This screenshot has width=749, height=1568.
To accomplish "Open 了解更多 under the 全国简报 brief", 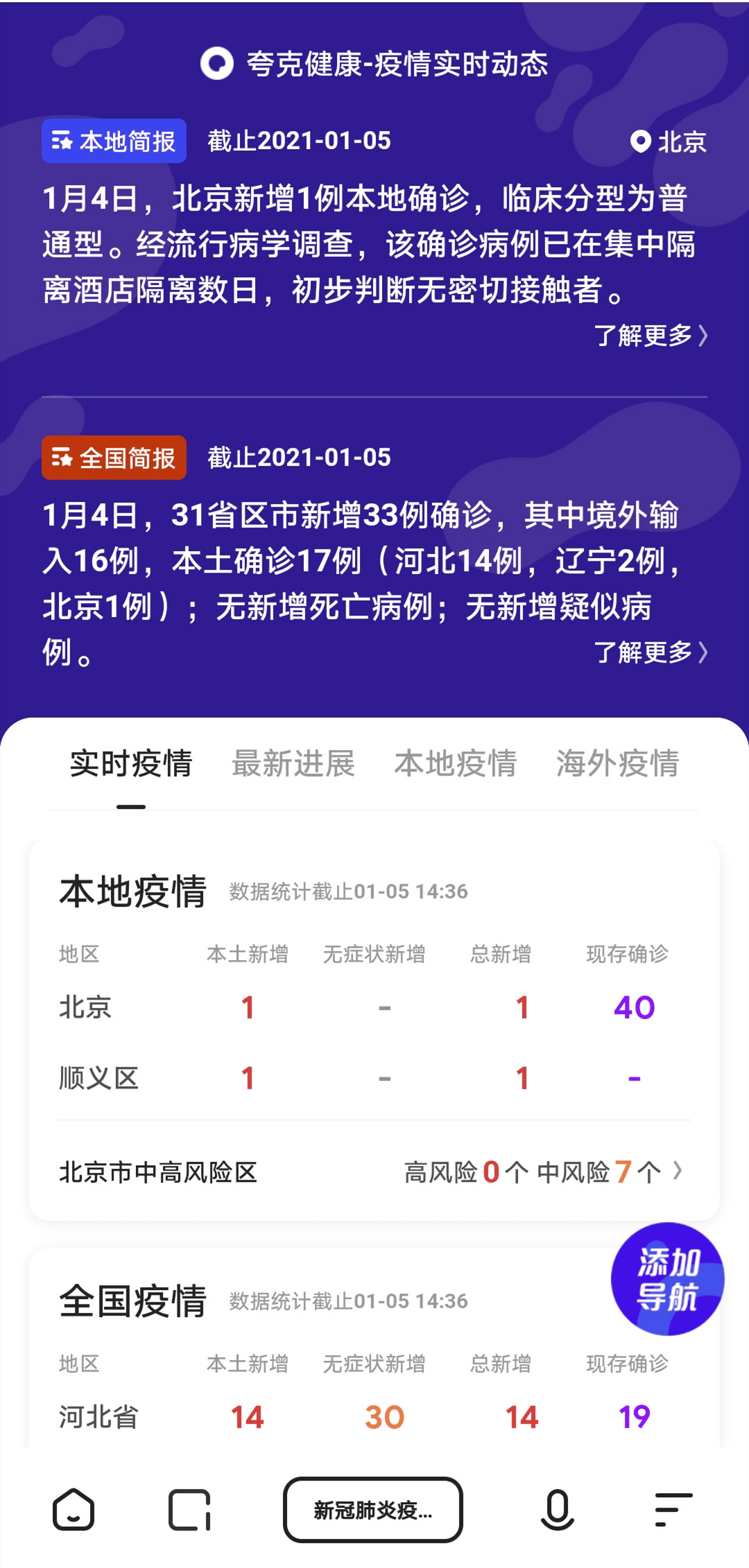I will point(650,652).
